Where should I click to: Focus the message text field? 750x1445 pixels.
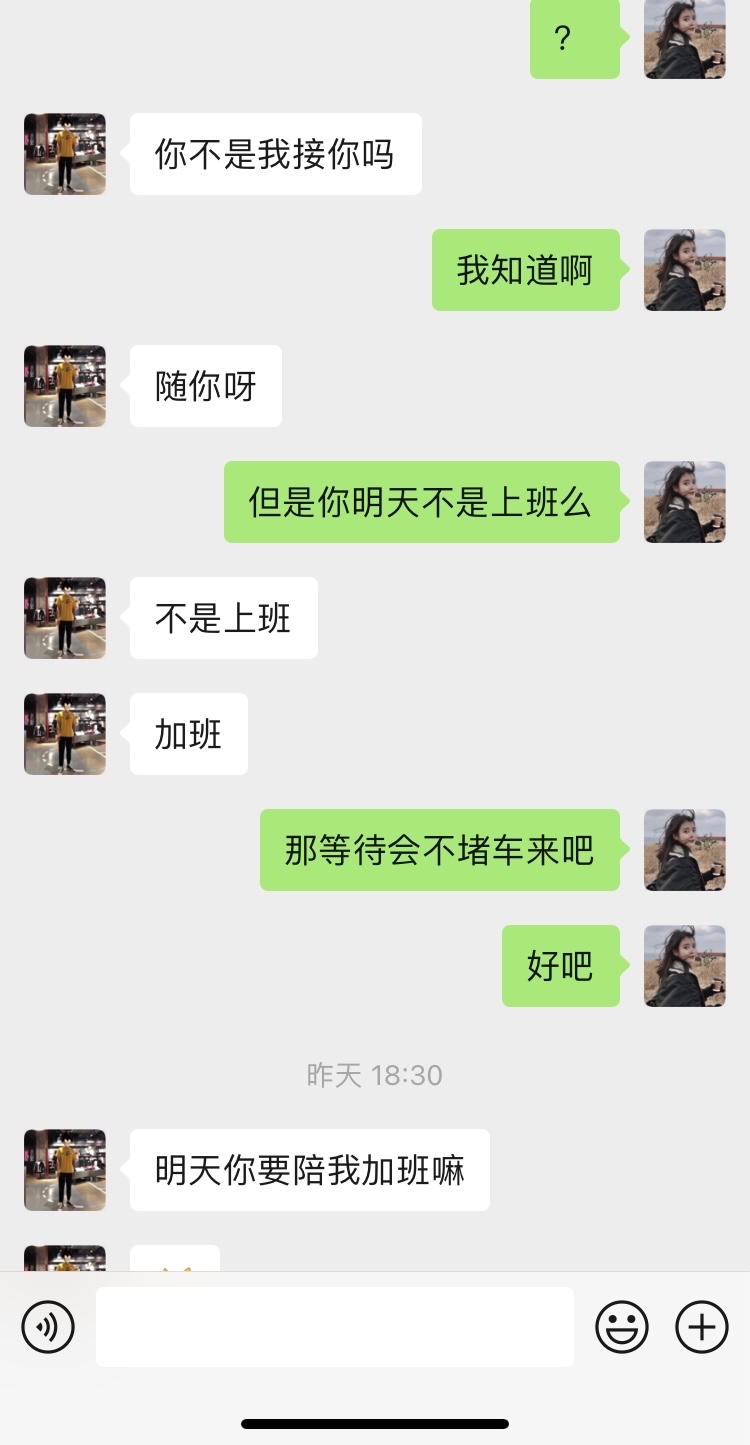tap(334, 1327)
